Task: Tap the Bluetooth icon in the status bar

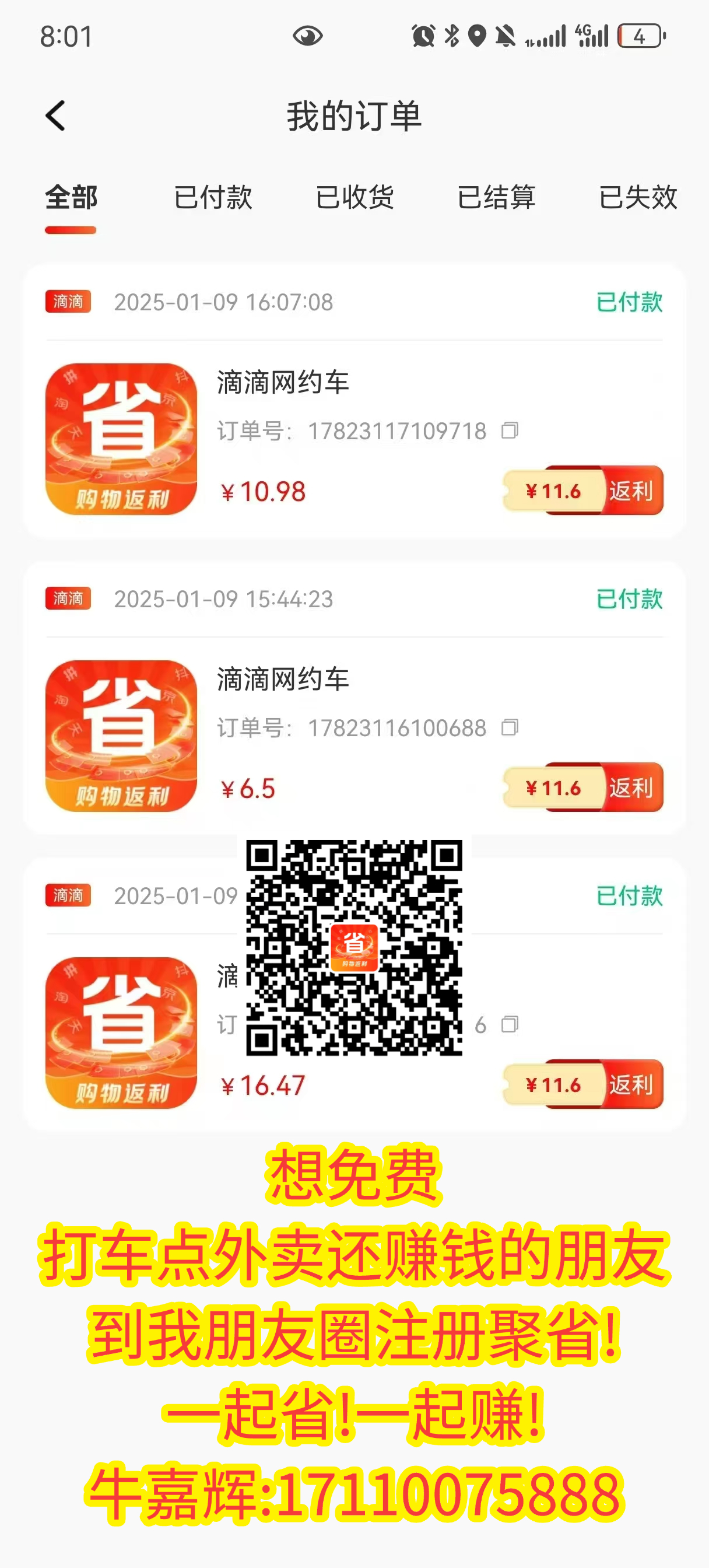Action: [450, 37]
